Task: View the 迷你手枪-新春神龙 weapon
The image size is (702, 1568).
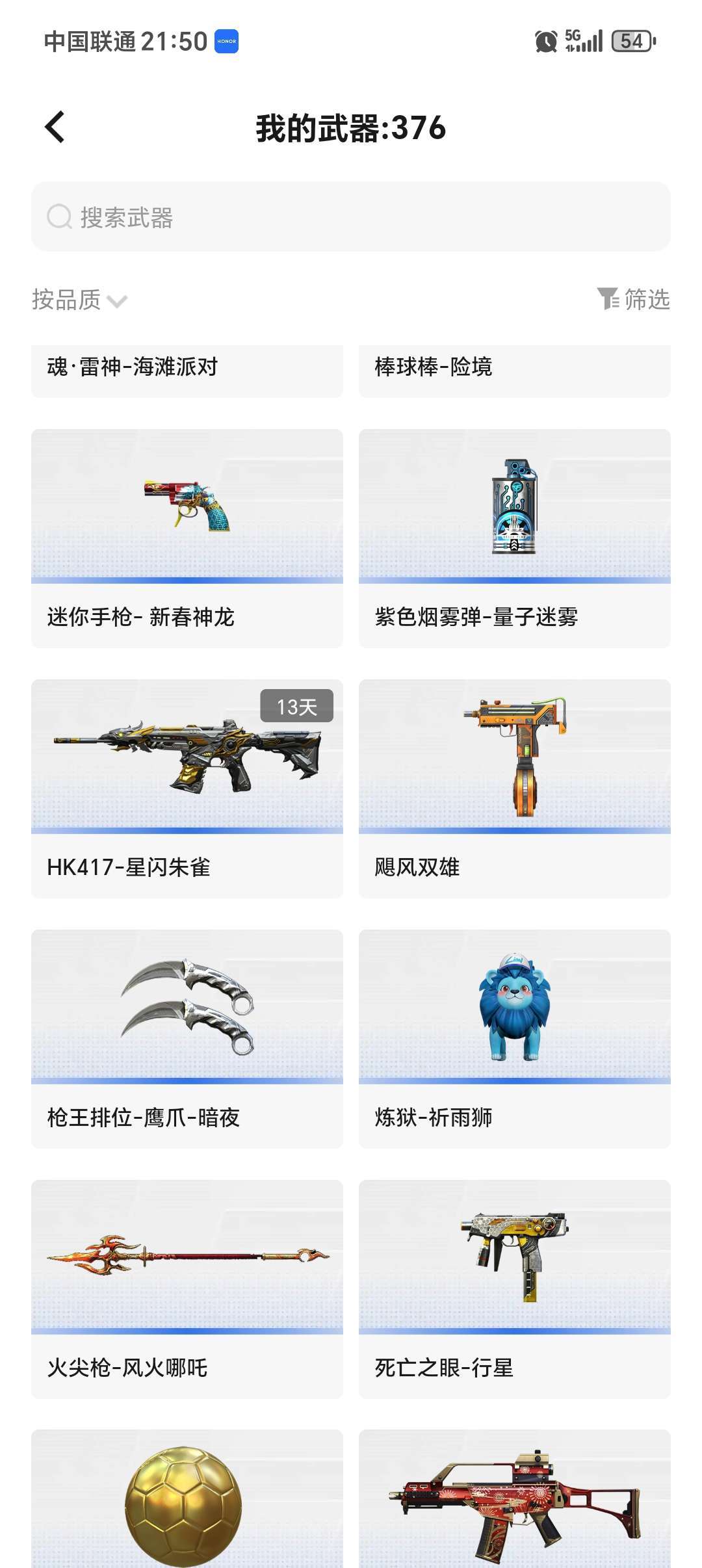Action: [187, 538]
